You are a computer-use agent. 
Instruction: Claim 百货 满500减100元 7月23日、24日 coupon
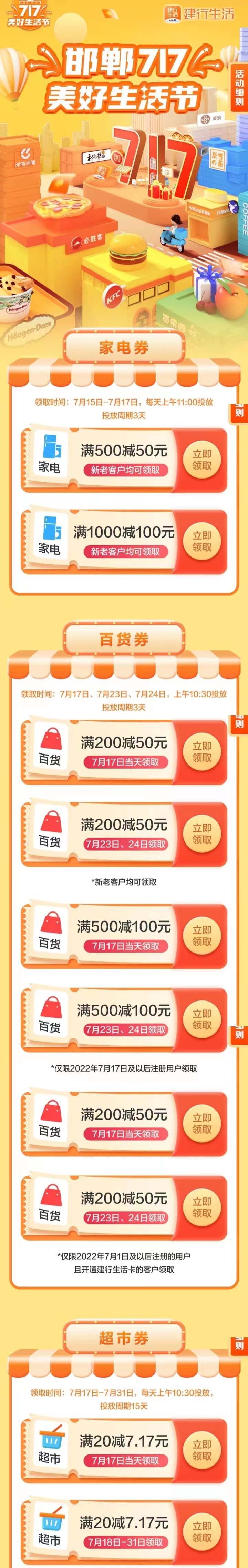pyautogui.click(x=202, y=1019)
